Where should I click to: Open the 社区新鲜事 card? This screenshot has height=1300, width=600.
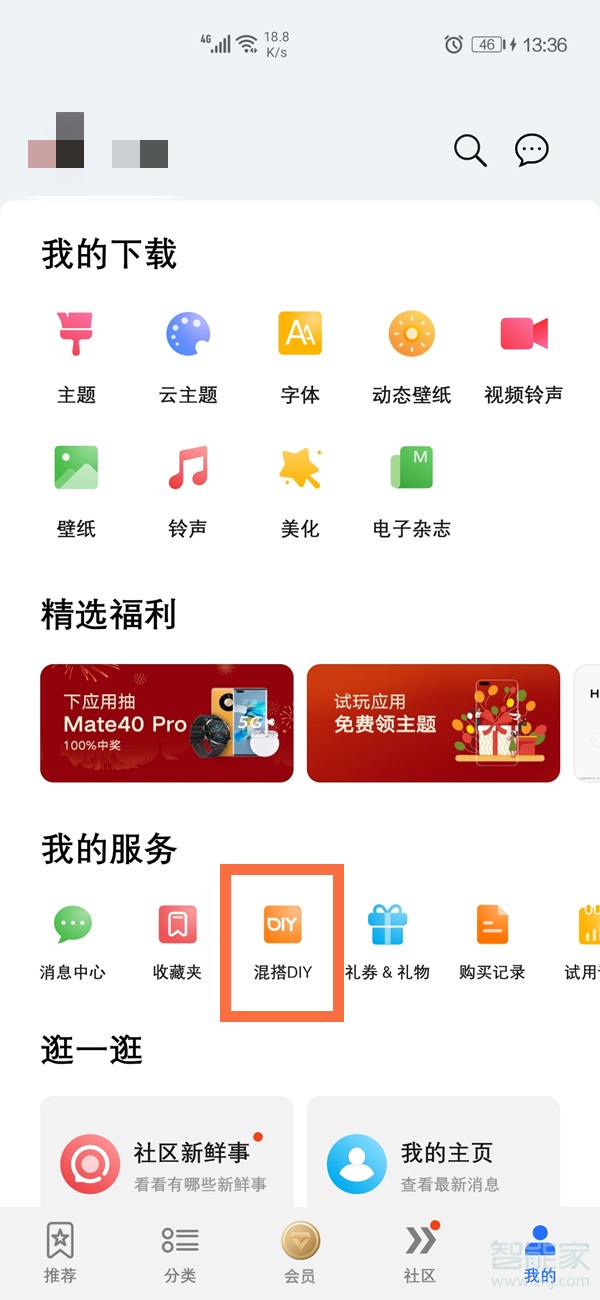click(167, 1152)
